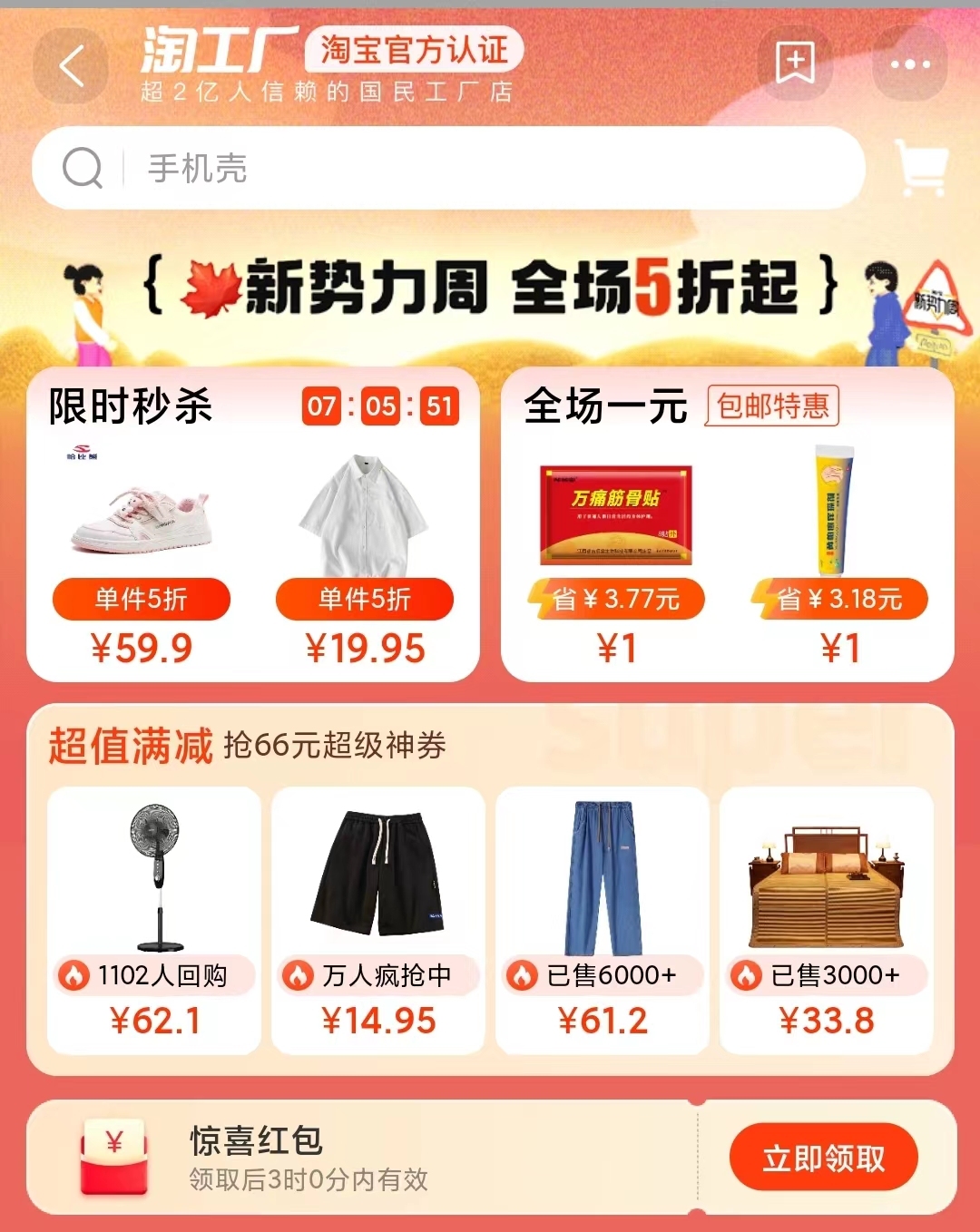Bookmark the 淘工厂 store
This screenshot has height=1232, width=980.
tap(795, 64)
